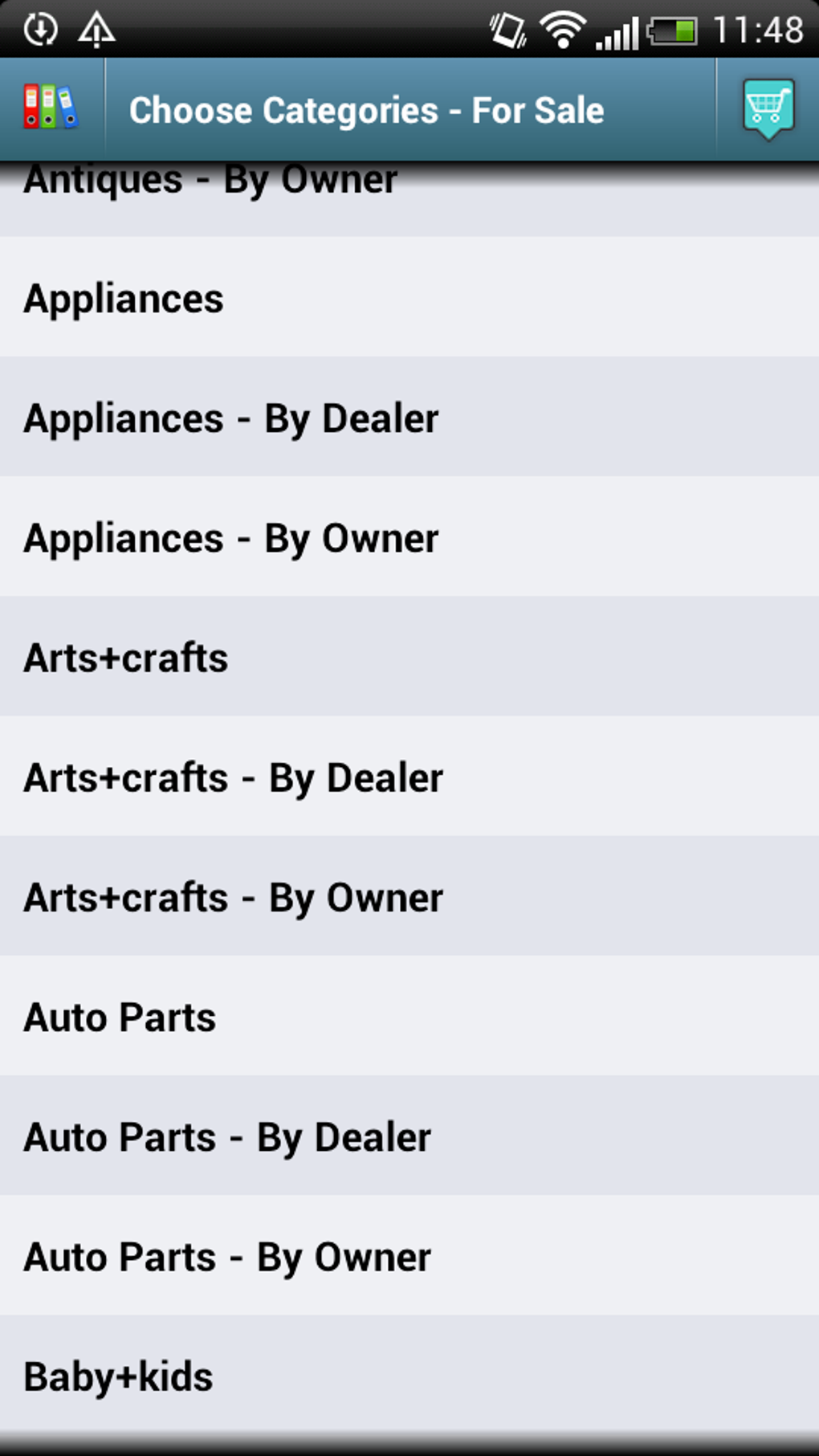The width and height of the screenshot is (819, 1456).
Task: Open the shopping cart icon
Action: (768, 109)
